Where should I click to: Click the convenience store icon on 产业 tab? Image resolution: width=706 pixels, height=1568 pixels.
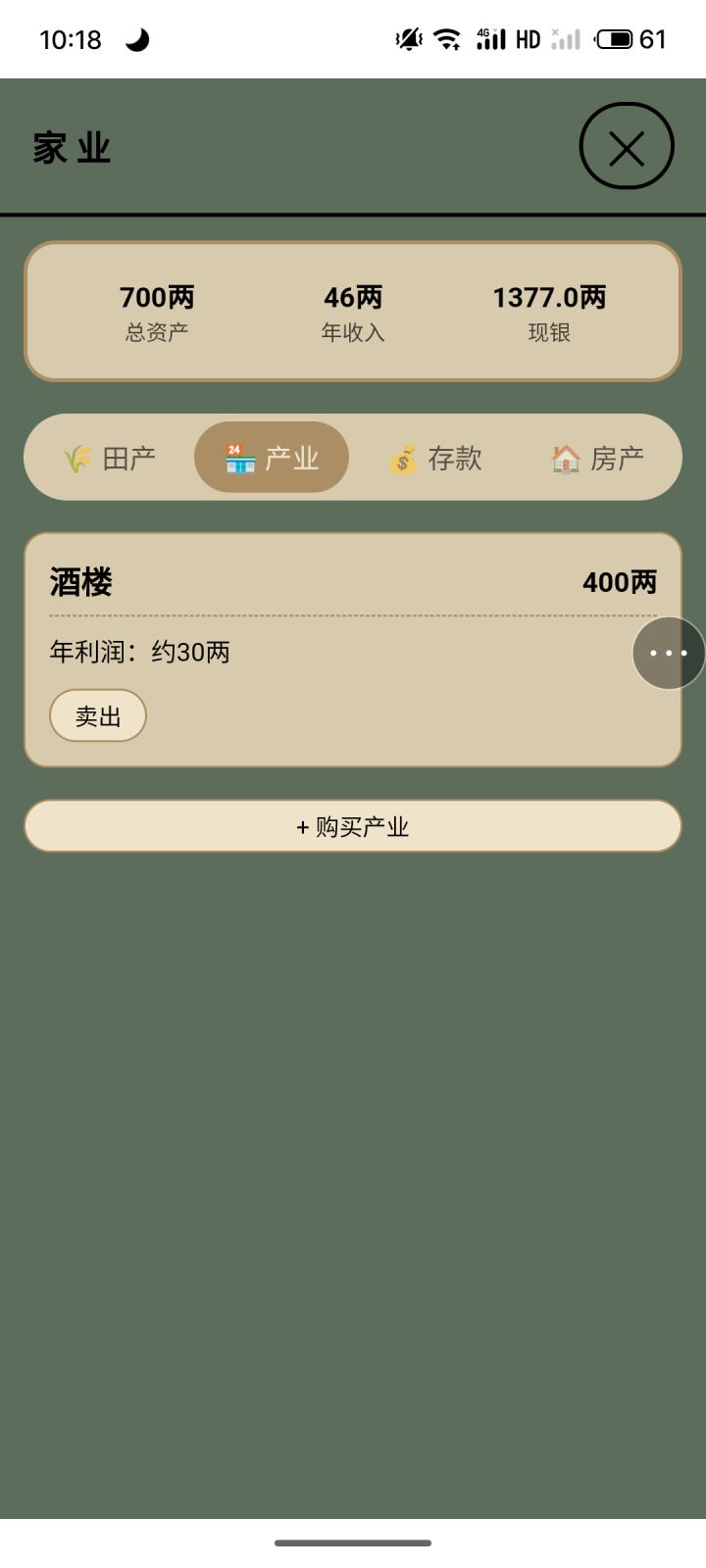(235, 457)
